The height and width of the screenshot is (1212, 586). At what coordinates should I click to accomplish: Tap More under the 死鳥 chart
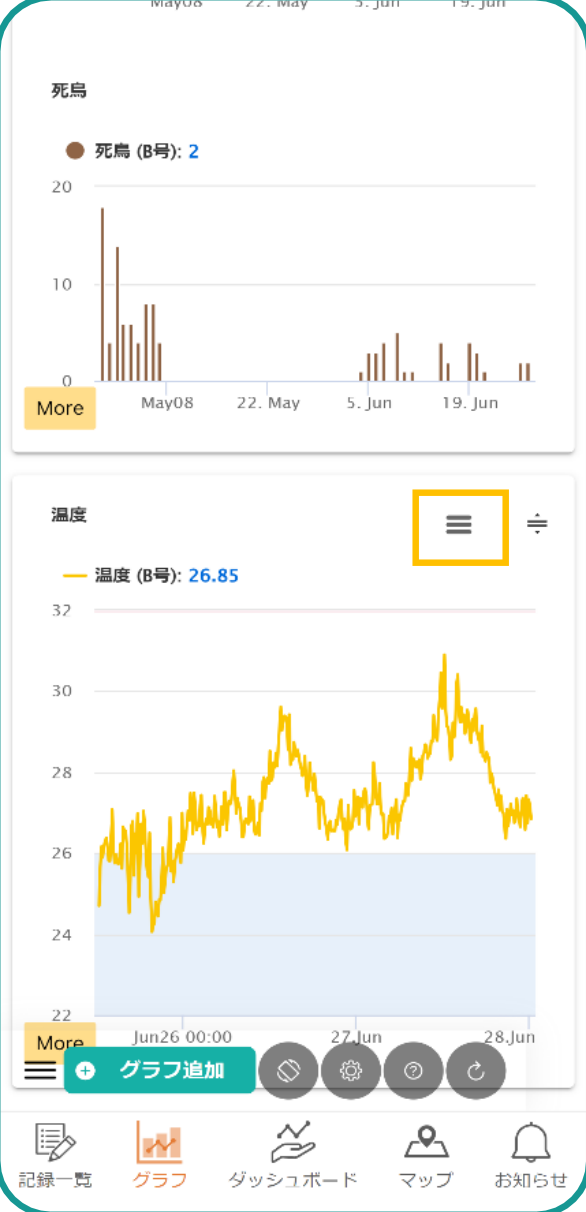tap(60, 408)
